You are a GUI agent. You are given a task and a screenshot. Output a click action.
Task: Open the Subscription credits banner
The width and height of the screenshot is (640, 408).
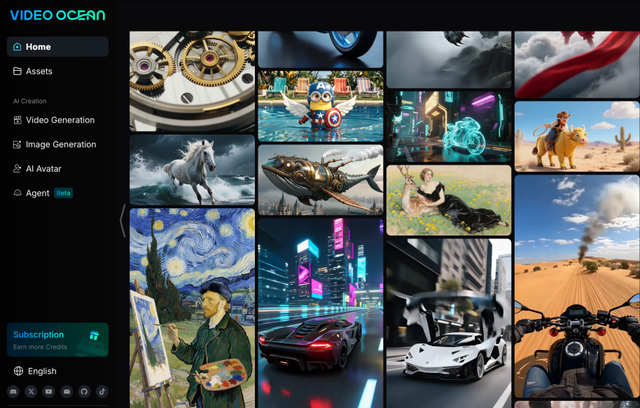pyautogui.click(x=57, y=339)
